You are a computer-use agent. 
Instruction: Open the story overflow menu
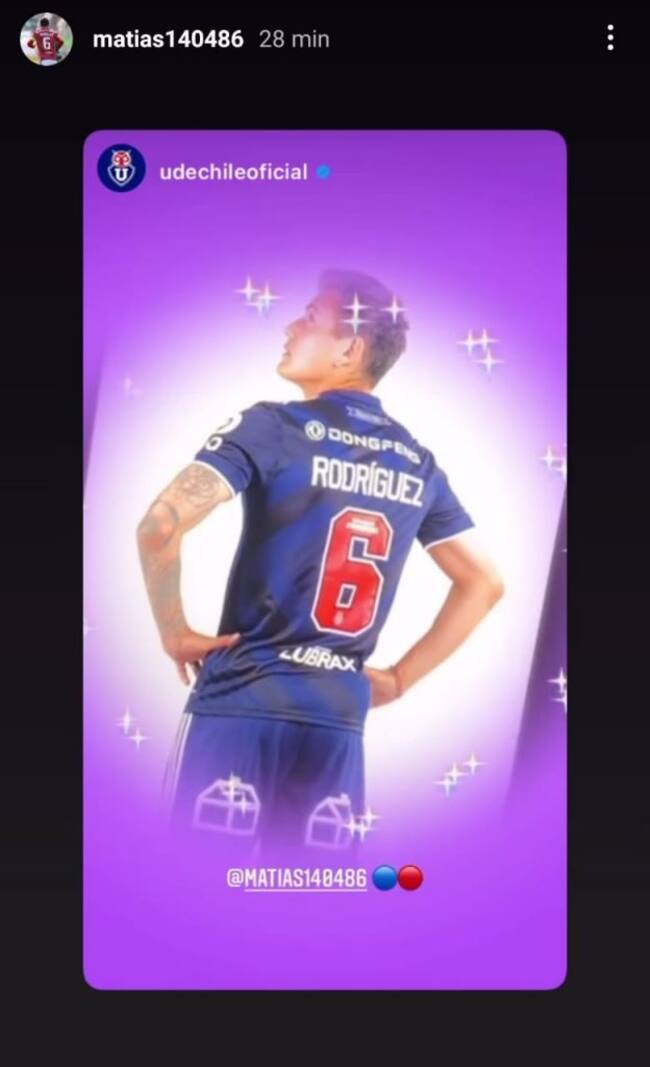[x=610, y=38]
